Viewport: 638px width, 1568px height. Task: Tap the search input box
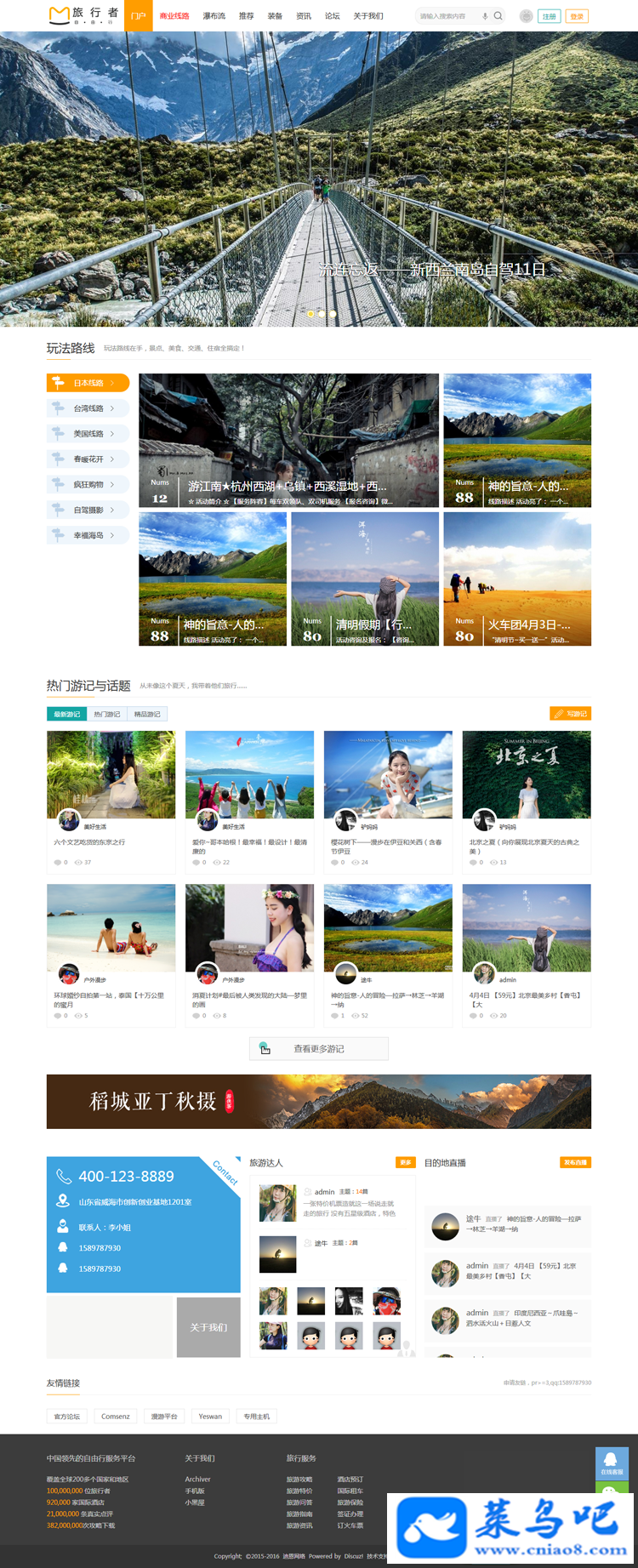tap(447, 16)
